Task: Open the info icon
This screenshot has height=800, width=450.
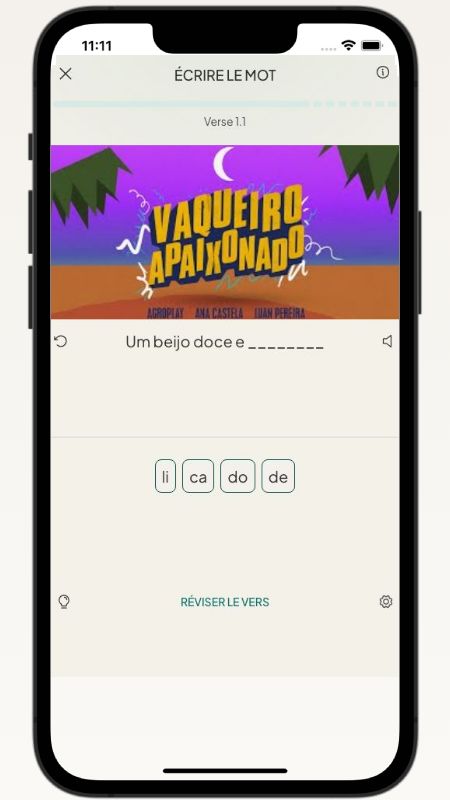Action: (383, 72)
